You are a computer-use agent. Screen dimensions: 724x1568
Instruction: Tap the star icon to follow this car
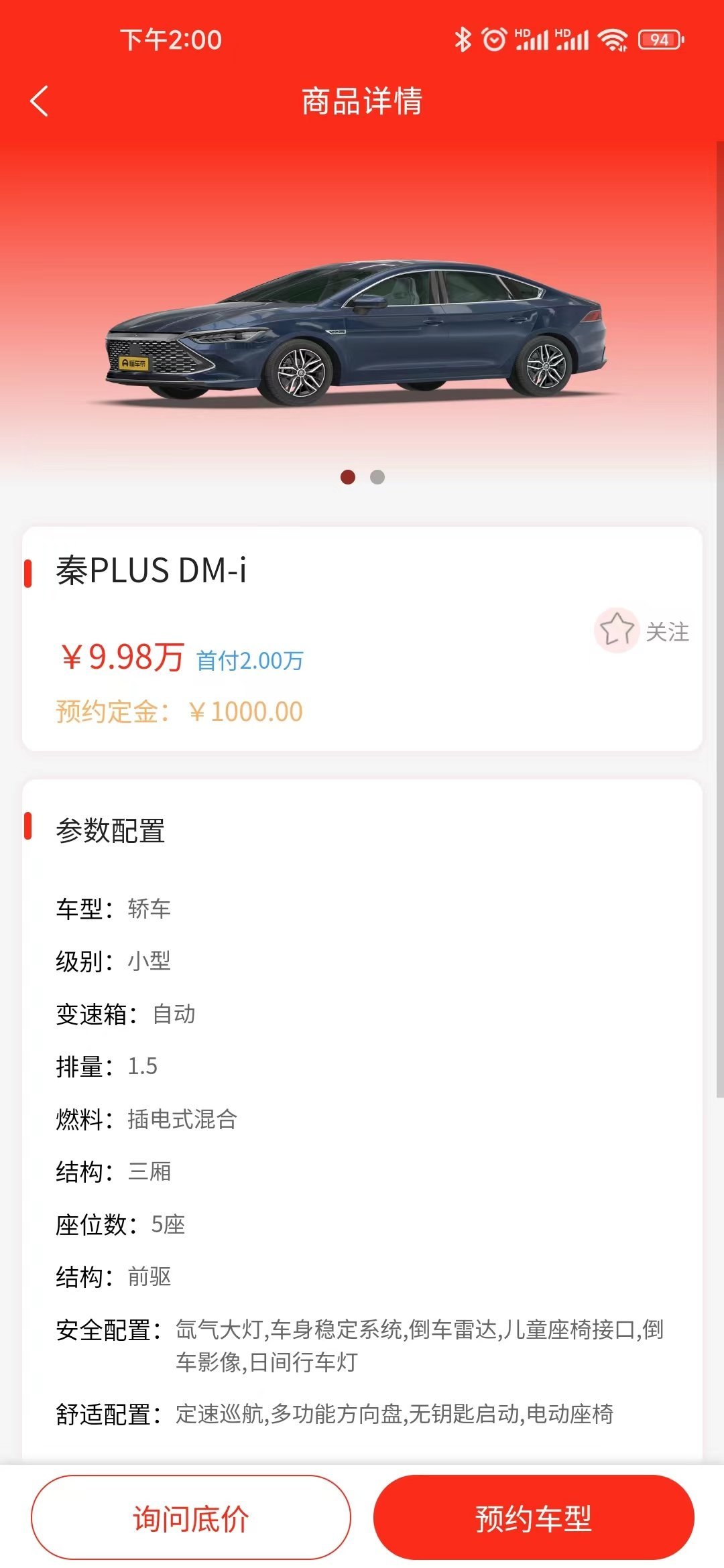click(x=617, y=630)
